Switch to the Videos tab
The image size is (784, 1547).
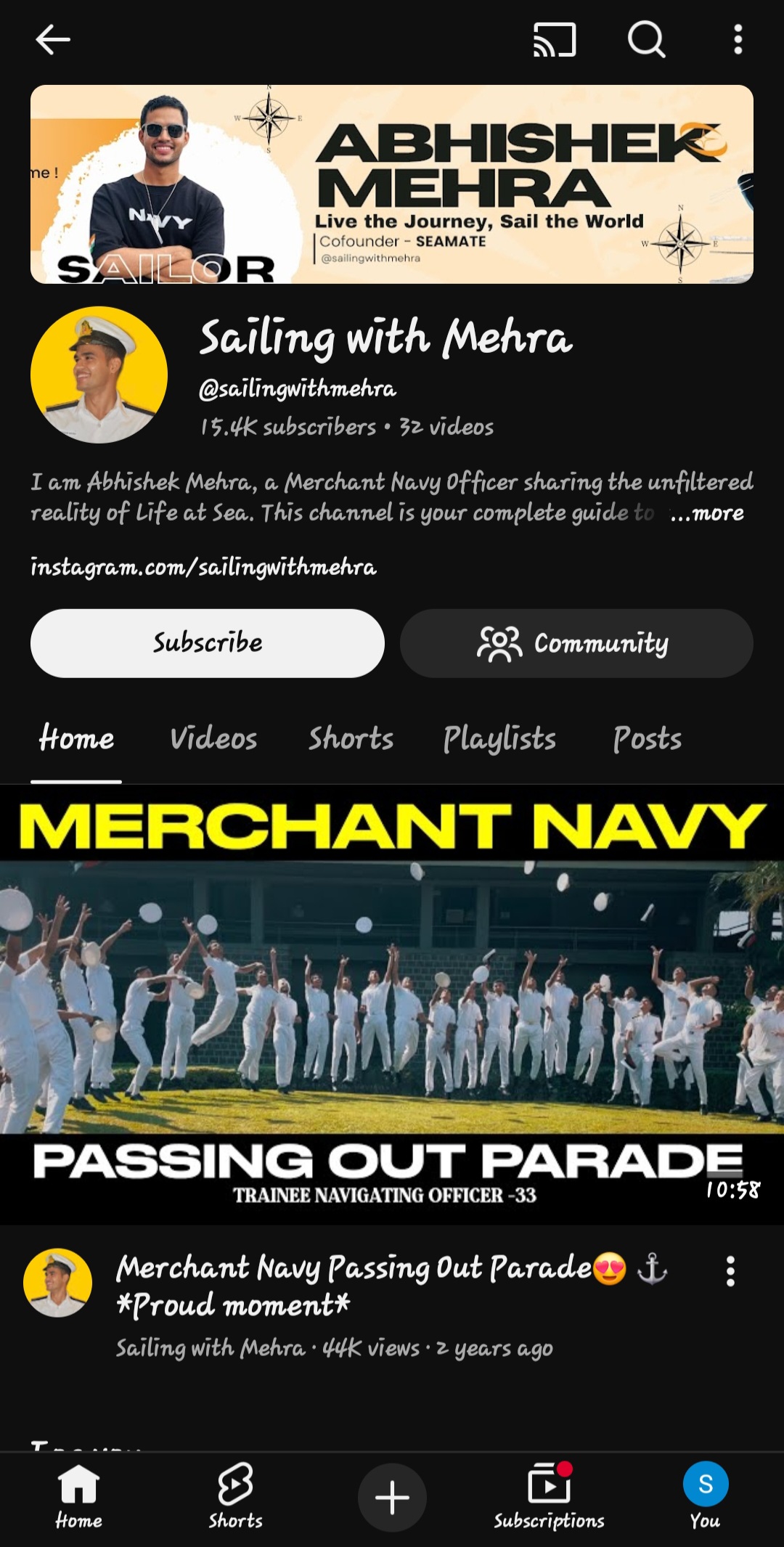(213, 739)
